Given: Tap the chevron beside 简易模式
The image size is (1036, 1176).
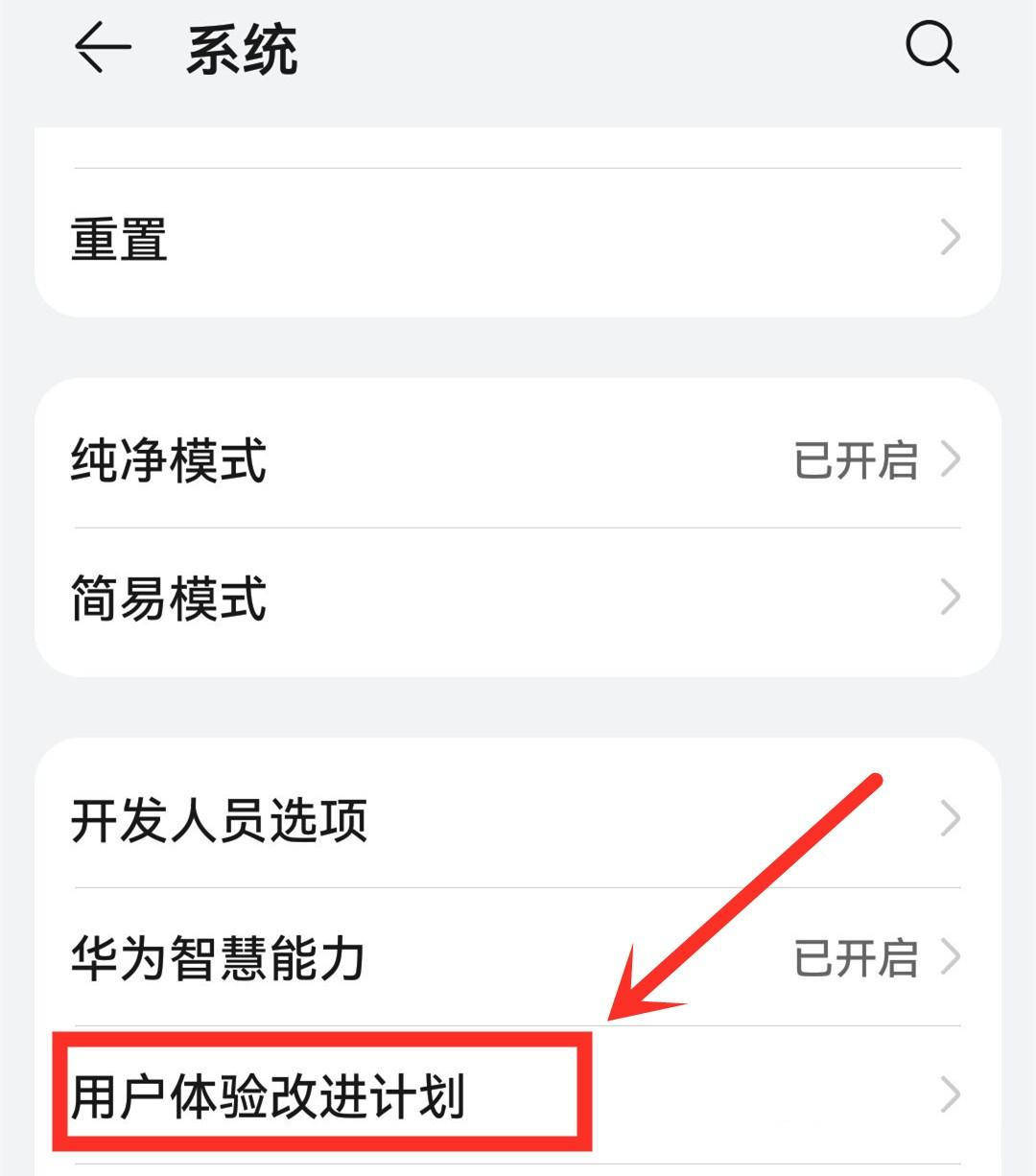Looking at the screenshot, I should coord(949,598).
